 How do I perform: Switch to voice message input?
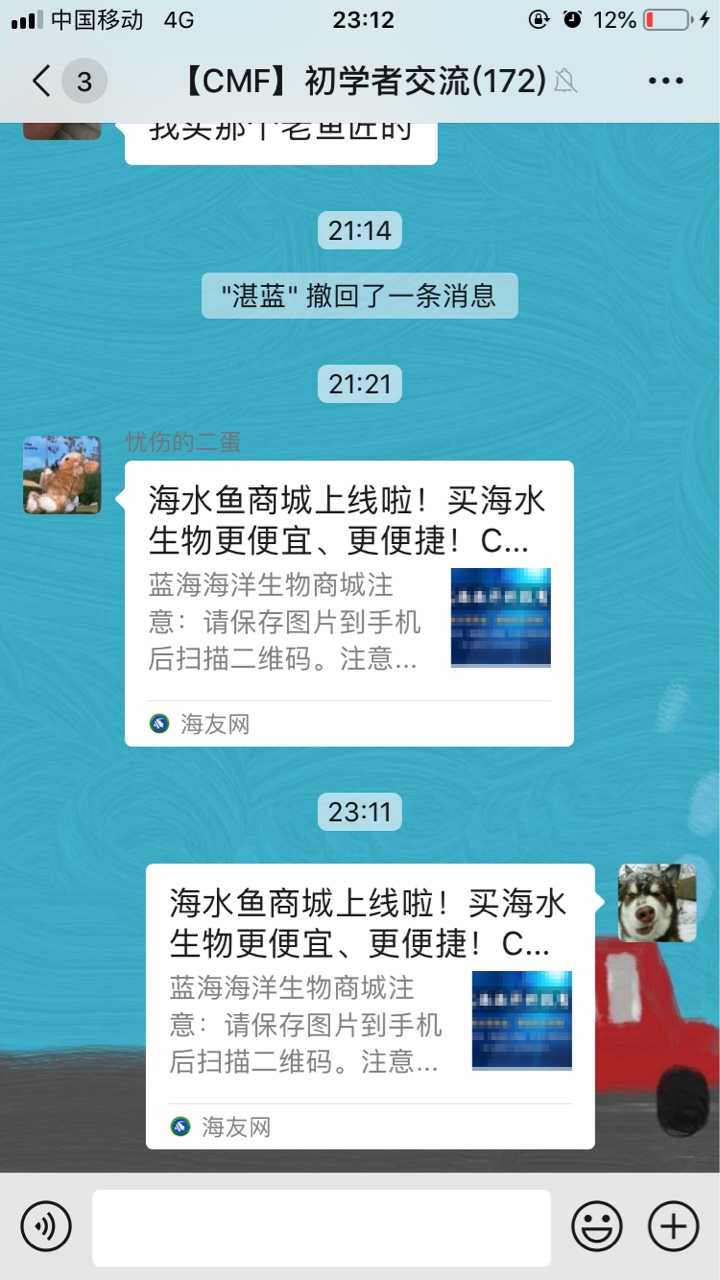click(46, 1226)
